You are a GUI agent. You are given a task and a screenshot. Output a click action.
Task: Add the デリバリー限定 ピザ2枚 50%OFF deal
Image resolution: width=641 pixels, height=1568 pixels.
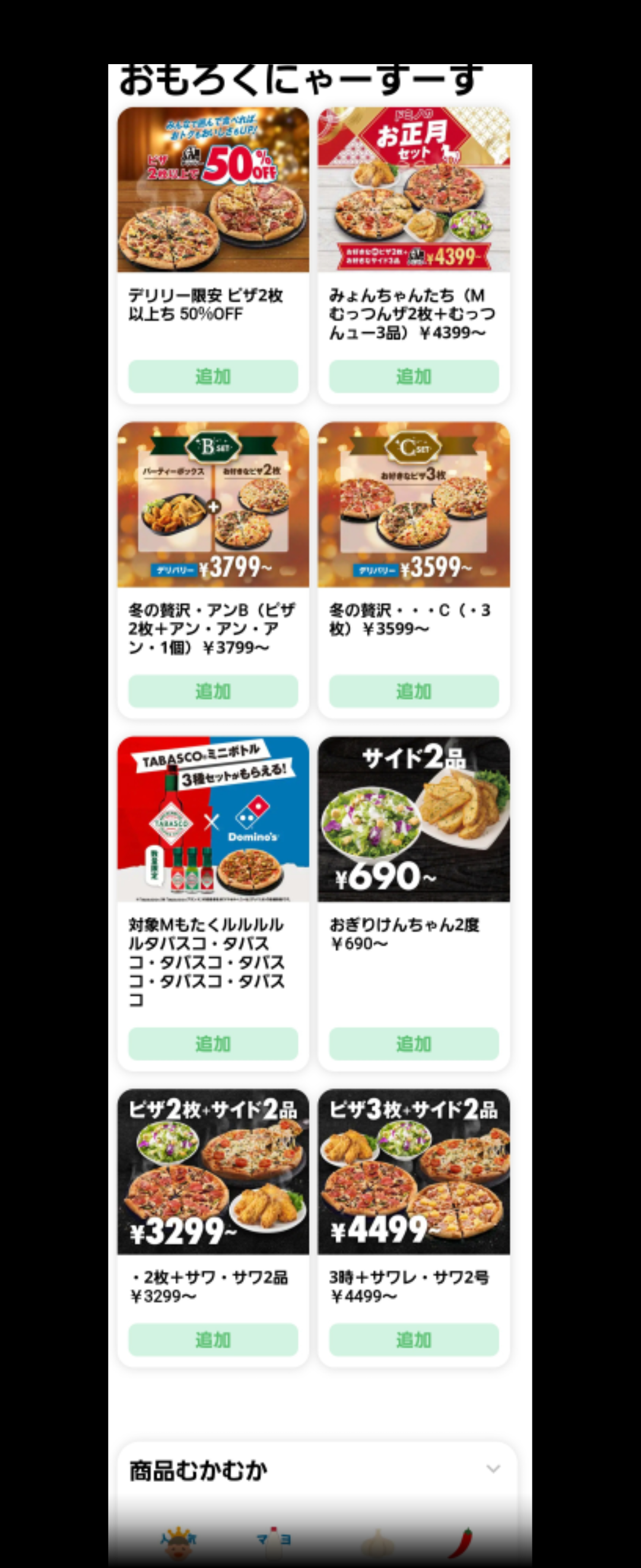[213, 376]
